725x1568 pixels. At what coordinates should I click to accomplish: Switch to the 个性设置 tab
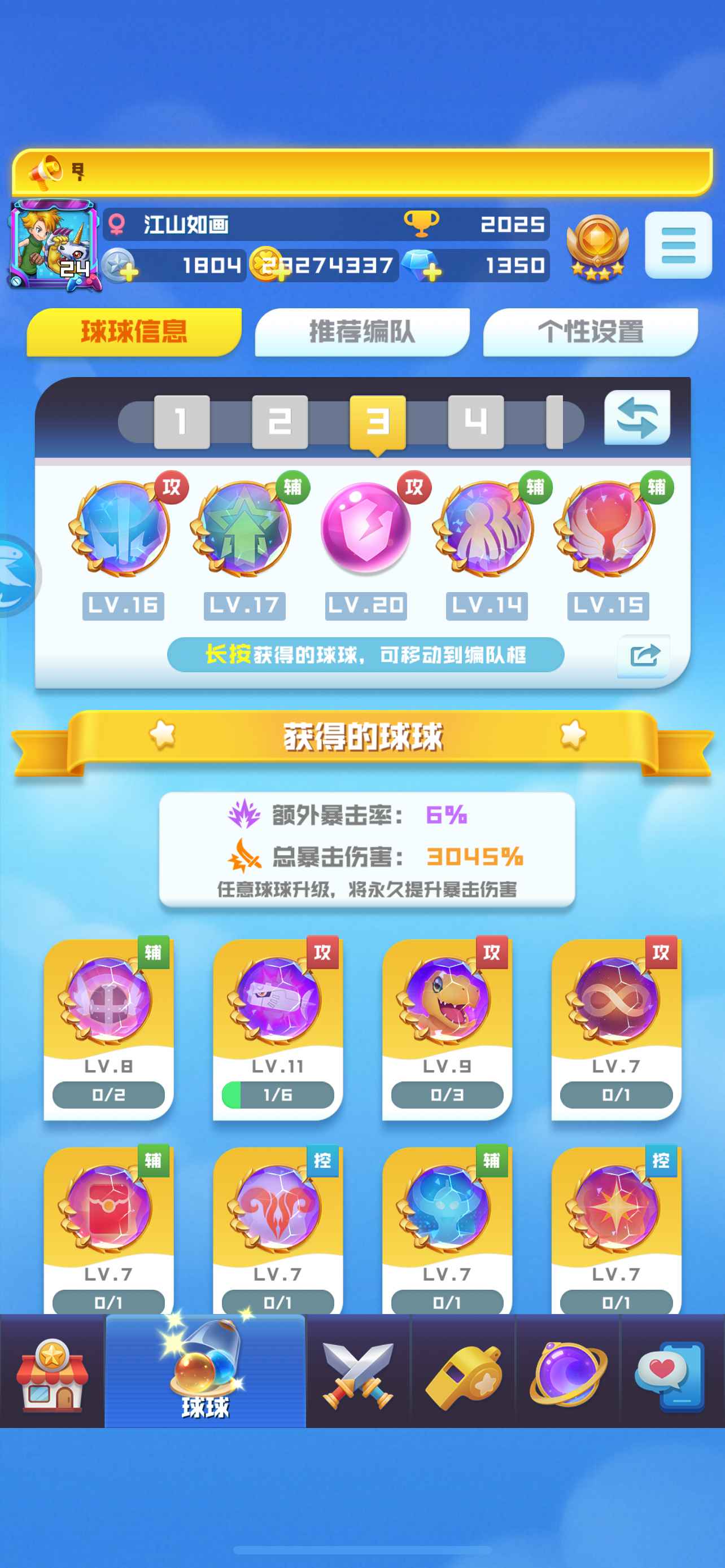point(590,332)
